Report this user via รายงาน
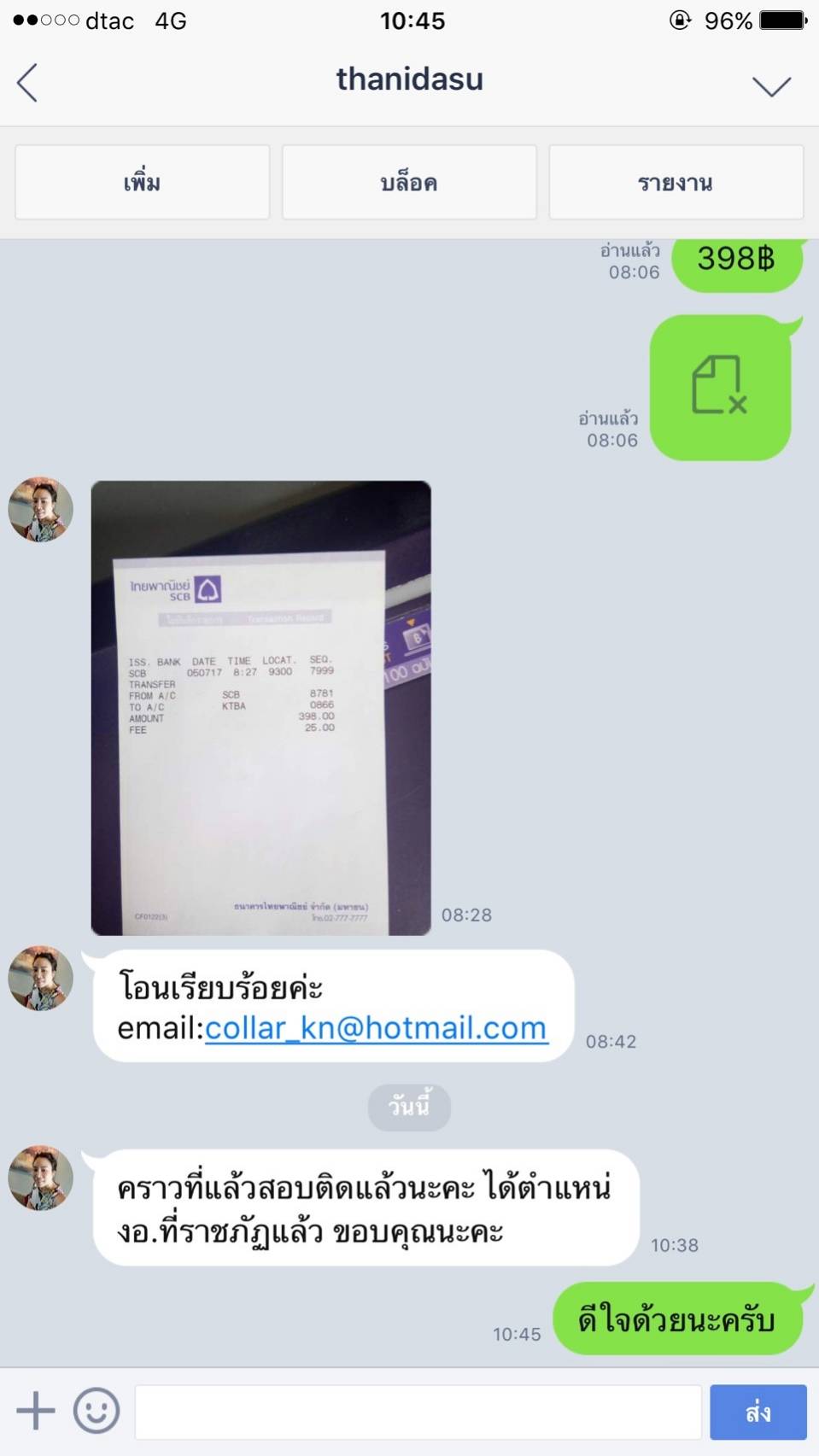The image size is (819, 1456). point(676,183)
